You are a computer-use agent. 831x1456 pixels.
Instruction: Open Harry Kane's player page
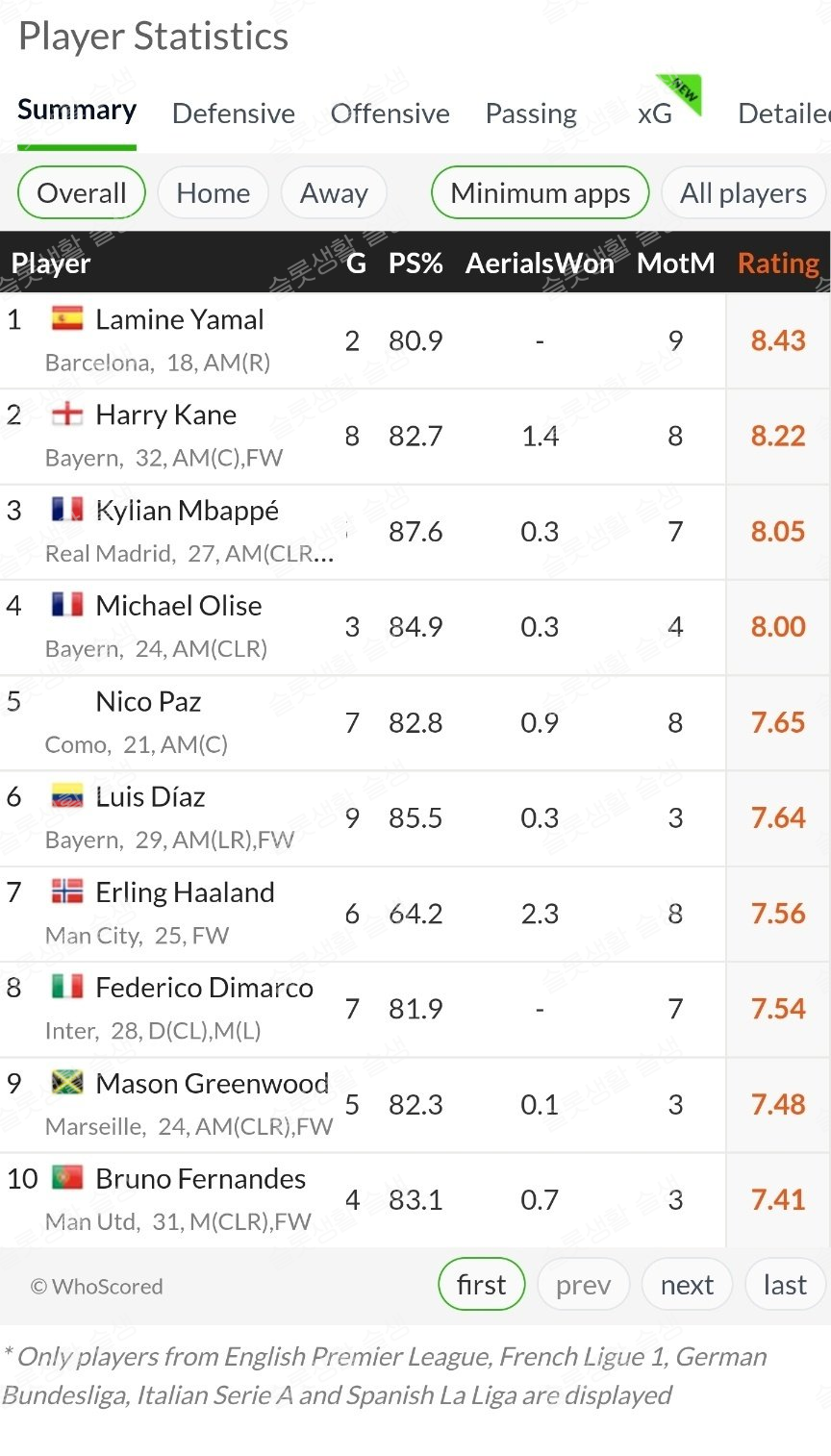tap(166, 414)
